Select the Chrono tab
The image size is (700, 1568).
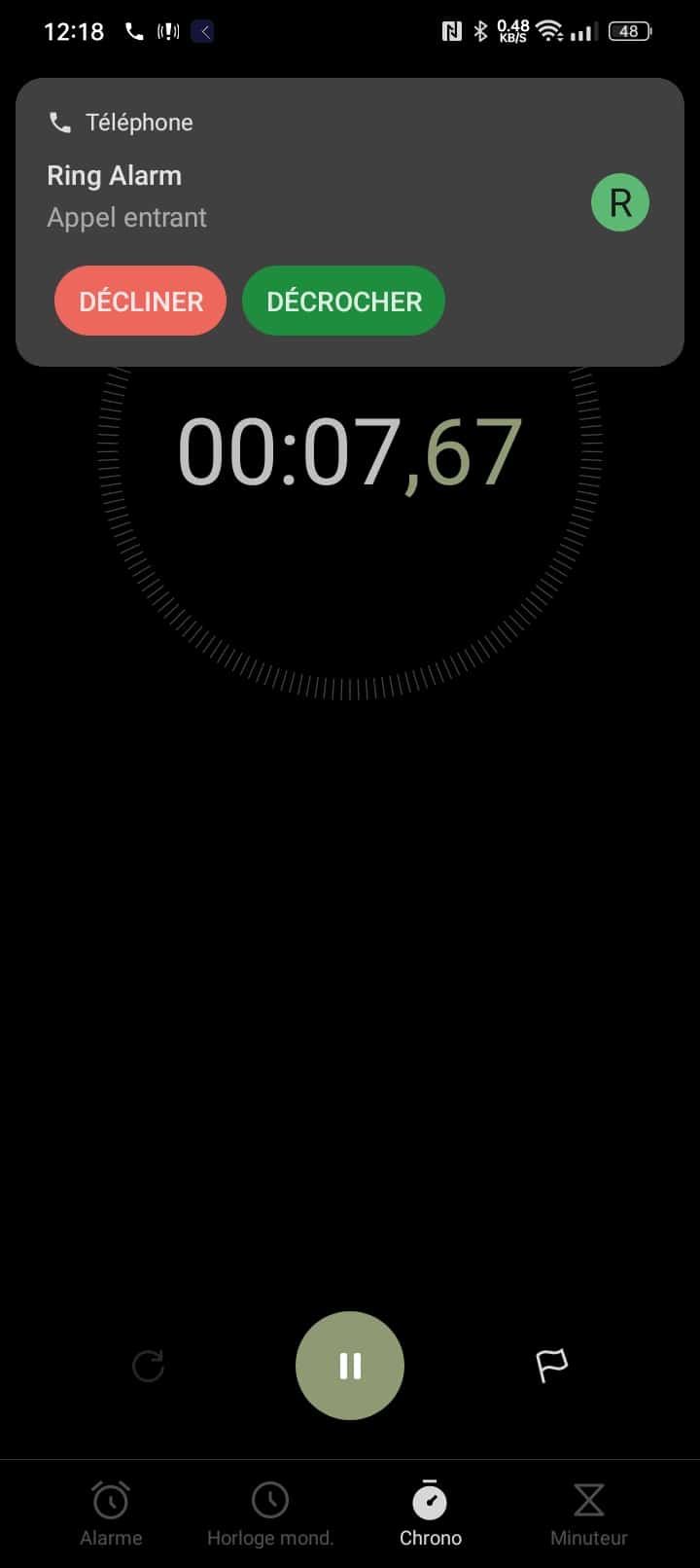(x=430, y=1514)
